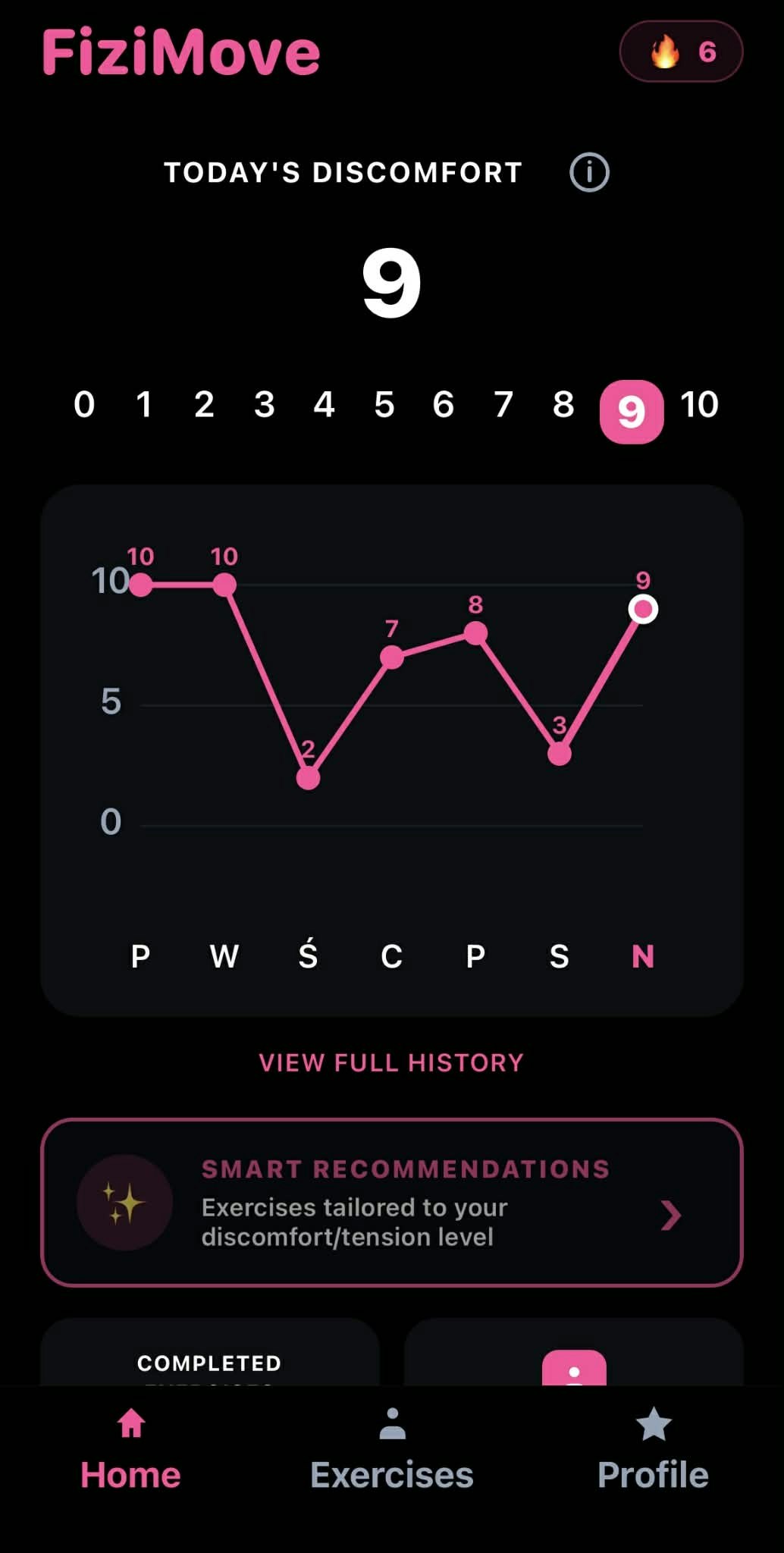Tap the selected discomfort level 9
Image resolution: width=784 pixels, height=1553 pixels.
631,412
